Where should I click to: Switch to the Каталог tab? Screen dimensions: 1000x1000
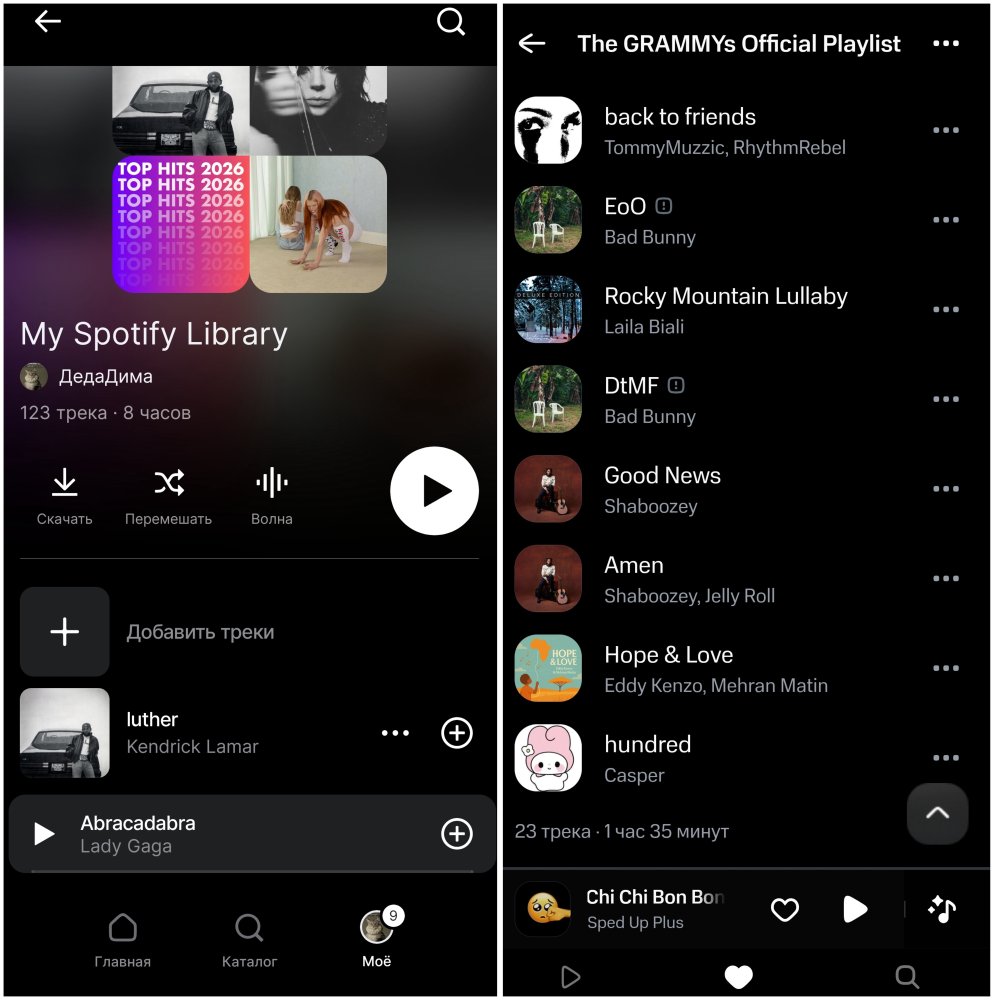249,941
